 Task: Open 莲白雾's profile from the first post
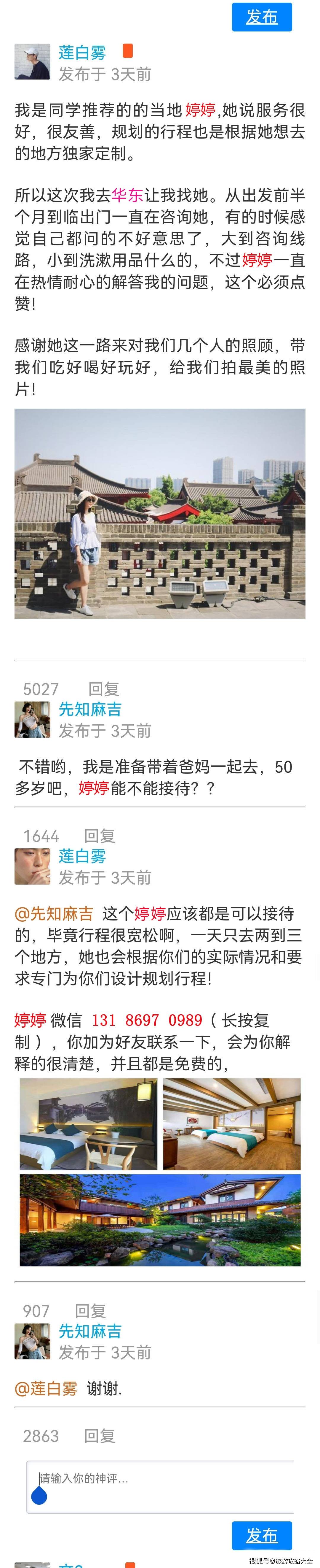[x=82, y=52]
